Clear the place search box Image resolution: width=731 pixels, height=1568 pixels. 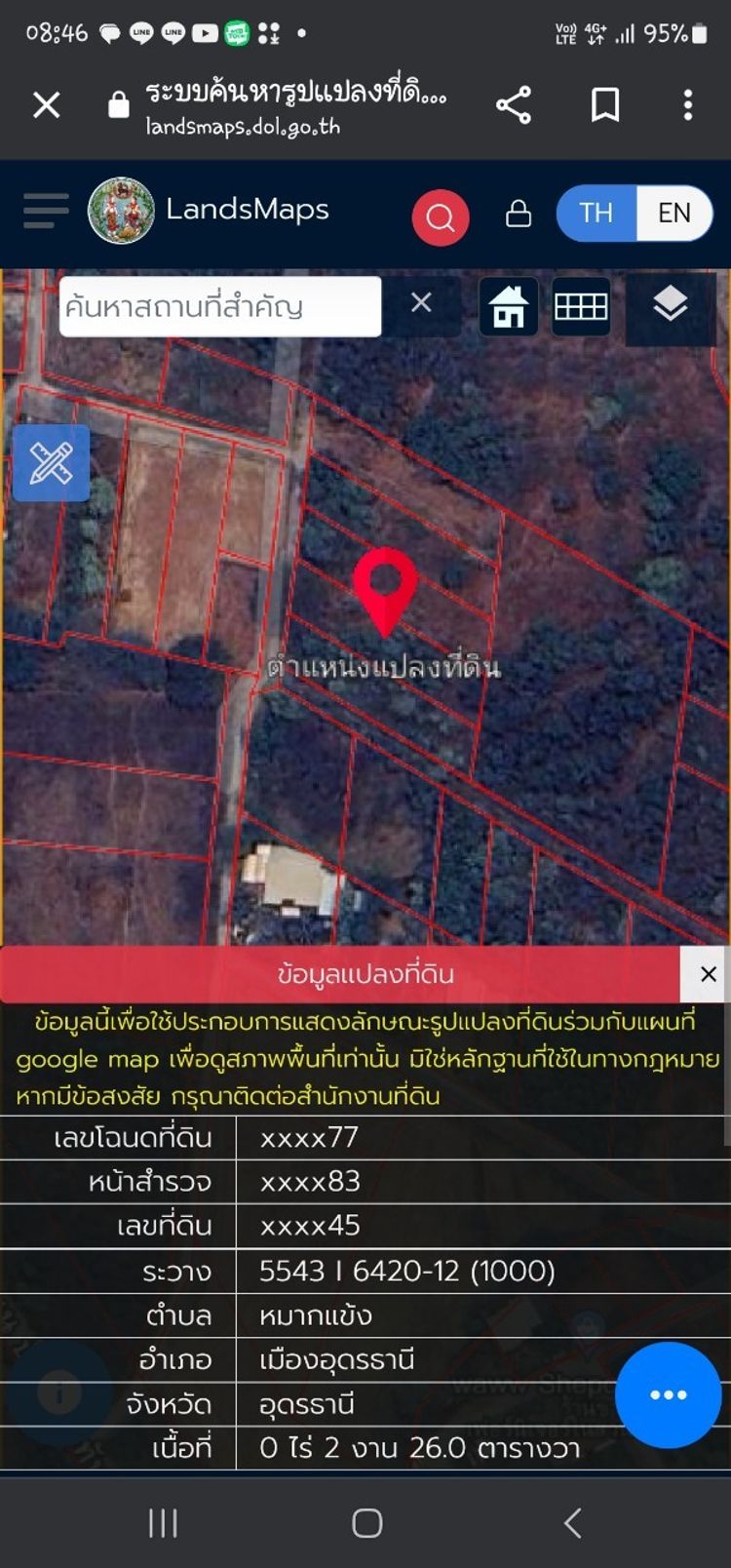point(421,303)
